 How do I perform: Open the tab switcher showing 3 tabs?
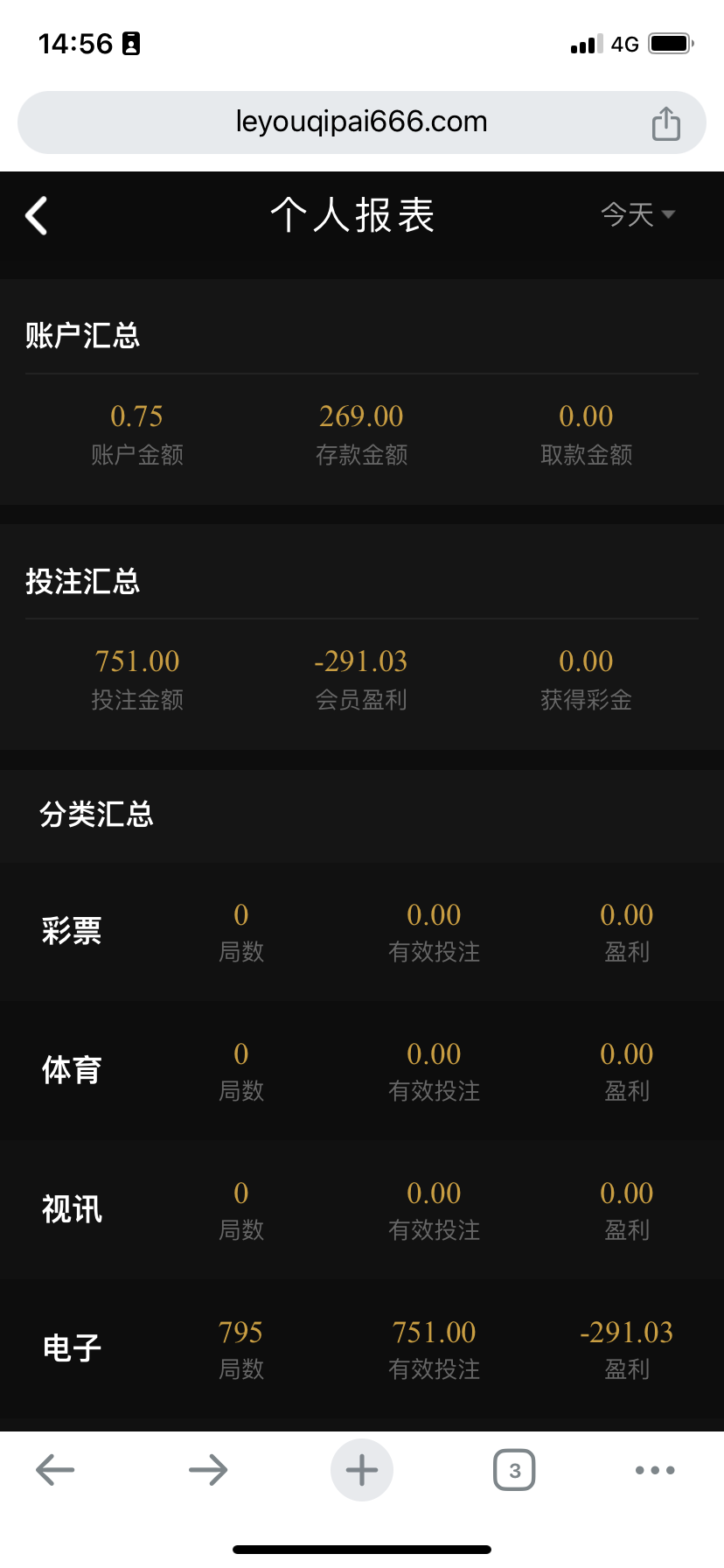click(x=514, y=1469)
